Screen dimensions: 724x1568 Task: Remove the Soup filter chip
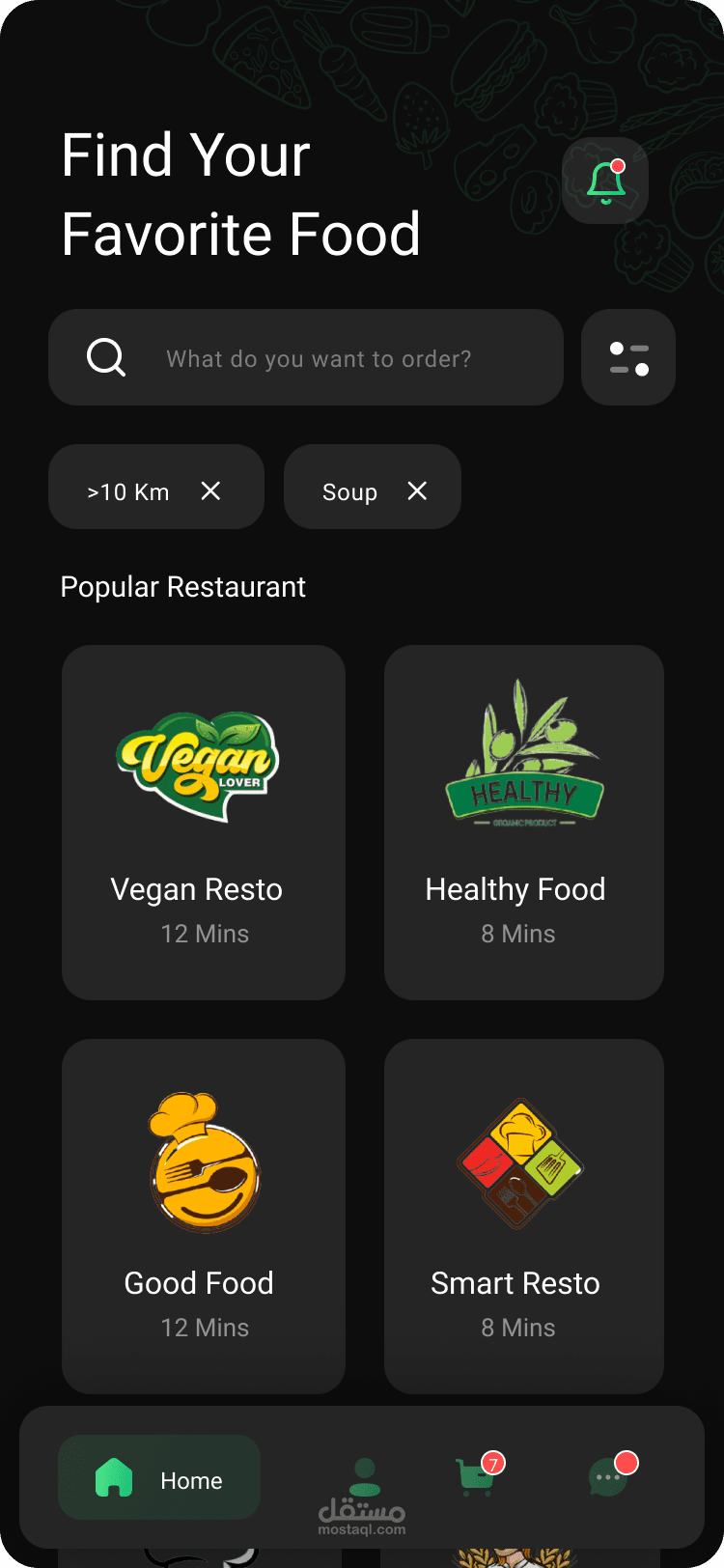tap(417, 491)
